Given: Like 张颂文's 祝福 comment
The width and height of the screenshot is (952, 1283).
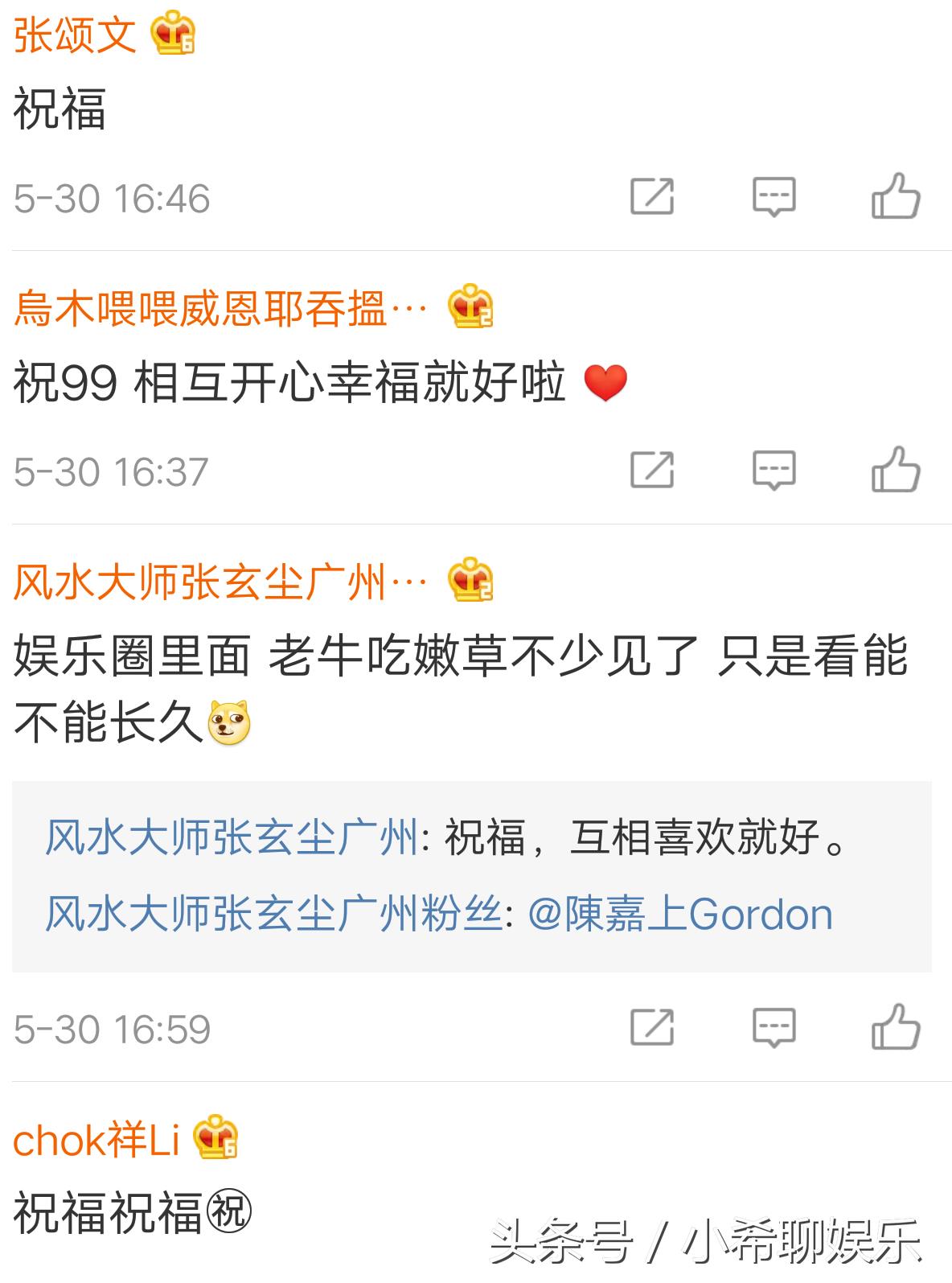Looking at the screenshot, I should tap(895, 197).
